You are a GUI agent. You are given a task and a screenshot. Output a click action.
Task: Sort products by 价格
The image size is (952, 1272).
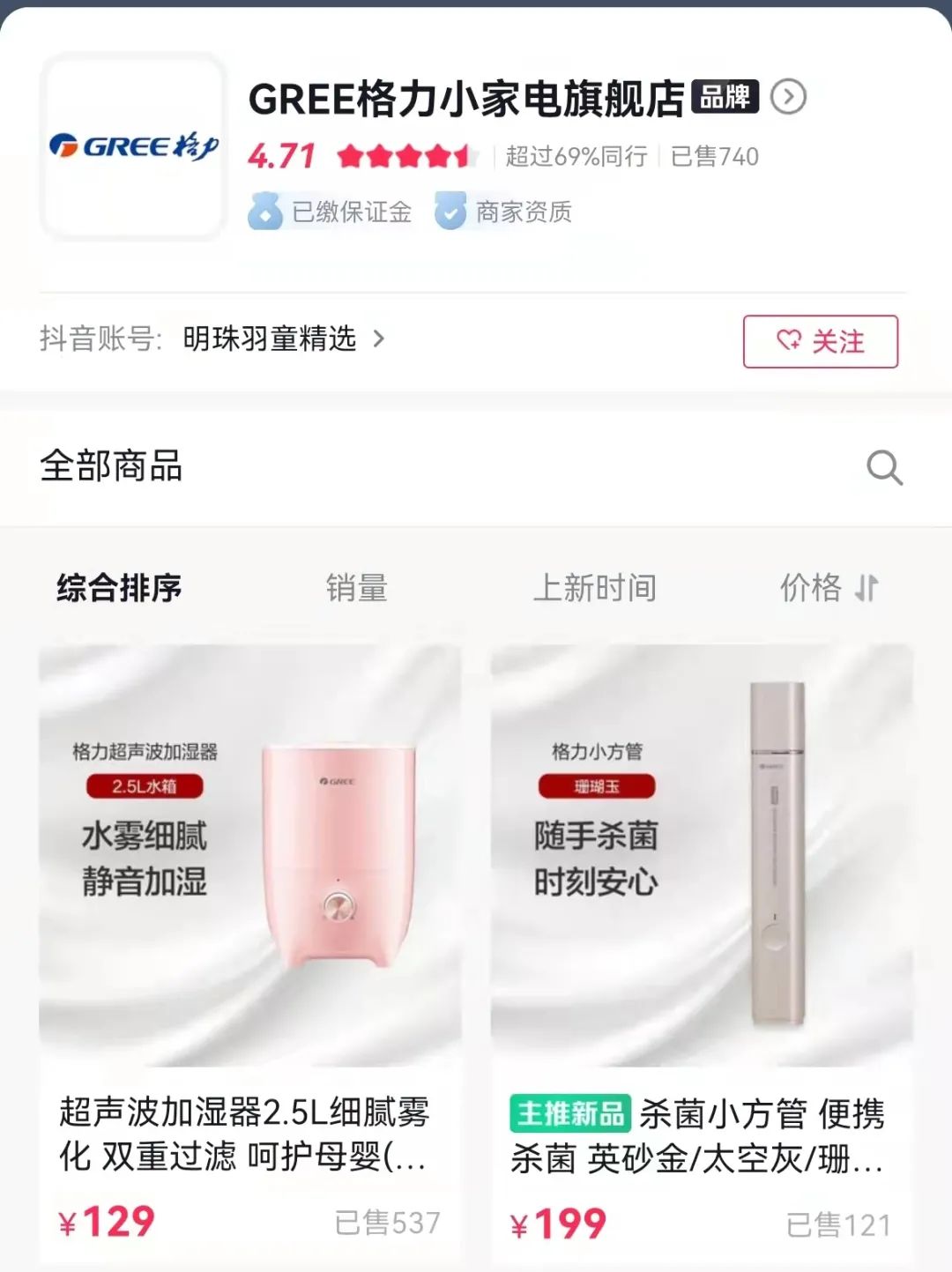(828, 588)
